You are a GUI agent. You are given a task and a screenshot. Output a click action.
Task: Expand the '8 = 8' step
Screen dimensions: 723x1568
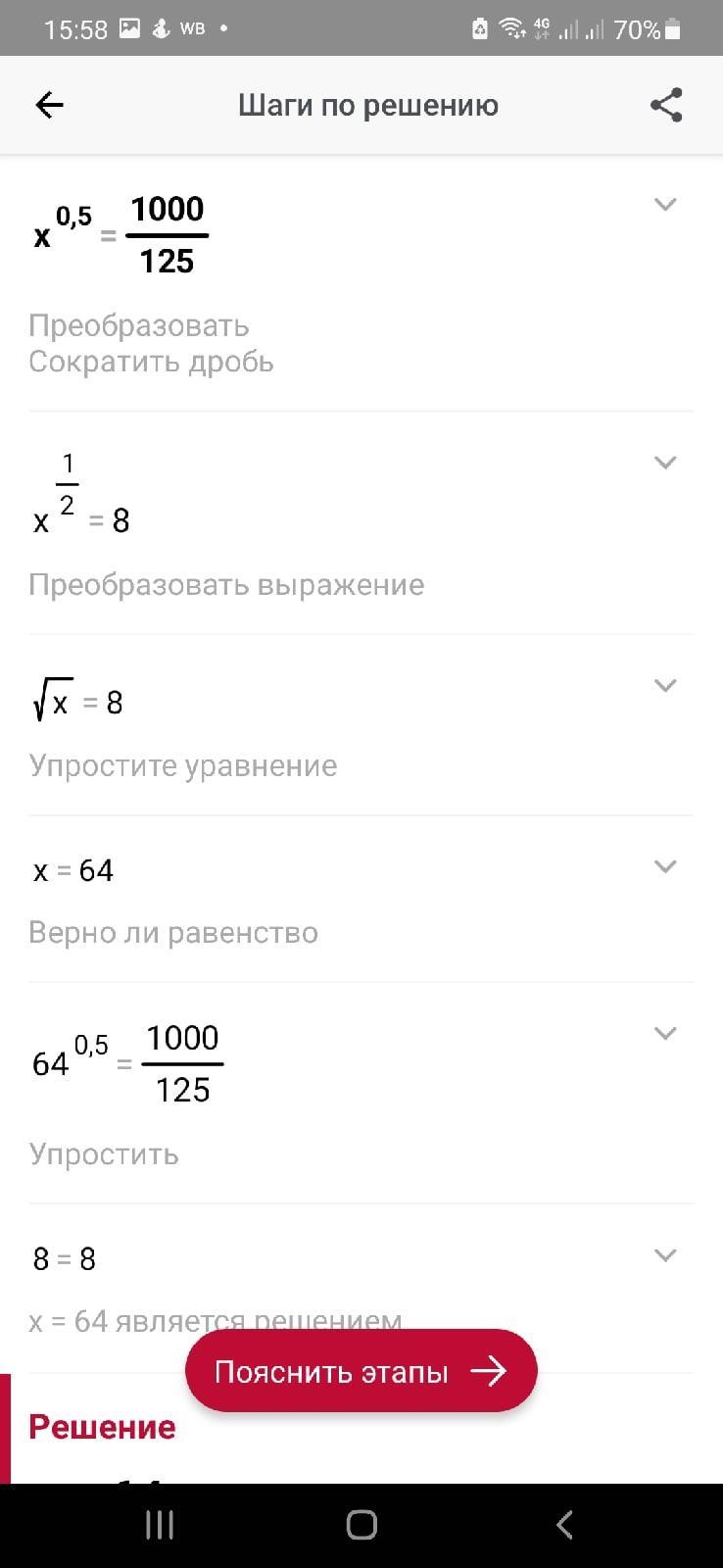coord(665,1255)
